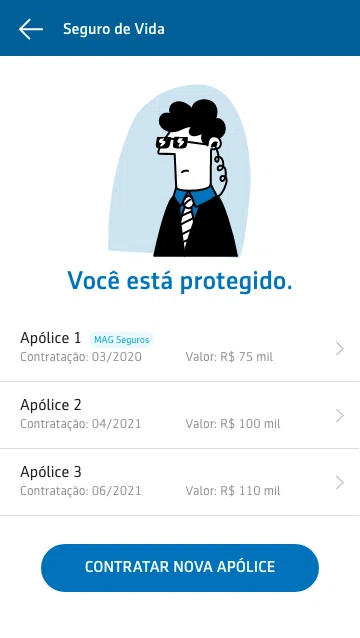
Task: Open Apólice 2 details
Action: [180, 415]
